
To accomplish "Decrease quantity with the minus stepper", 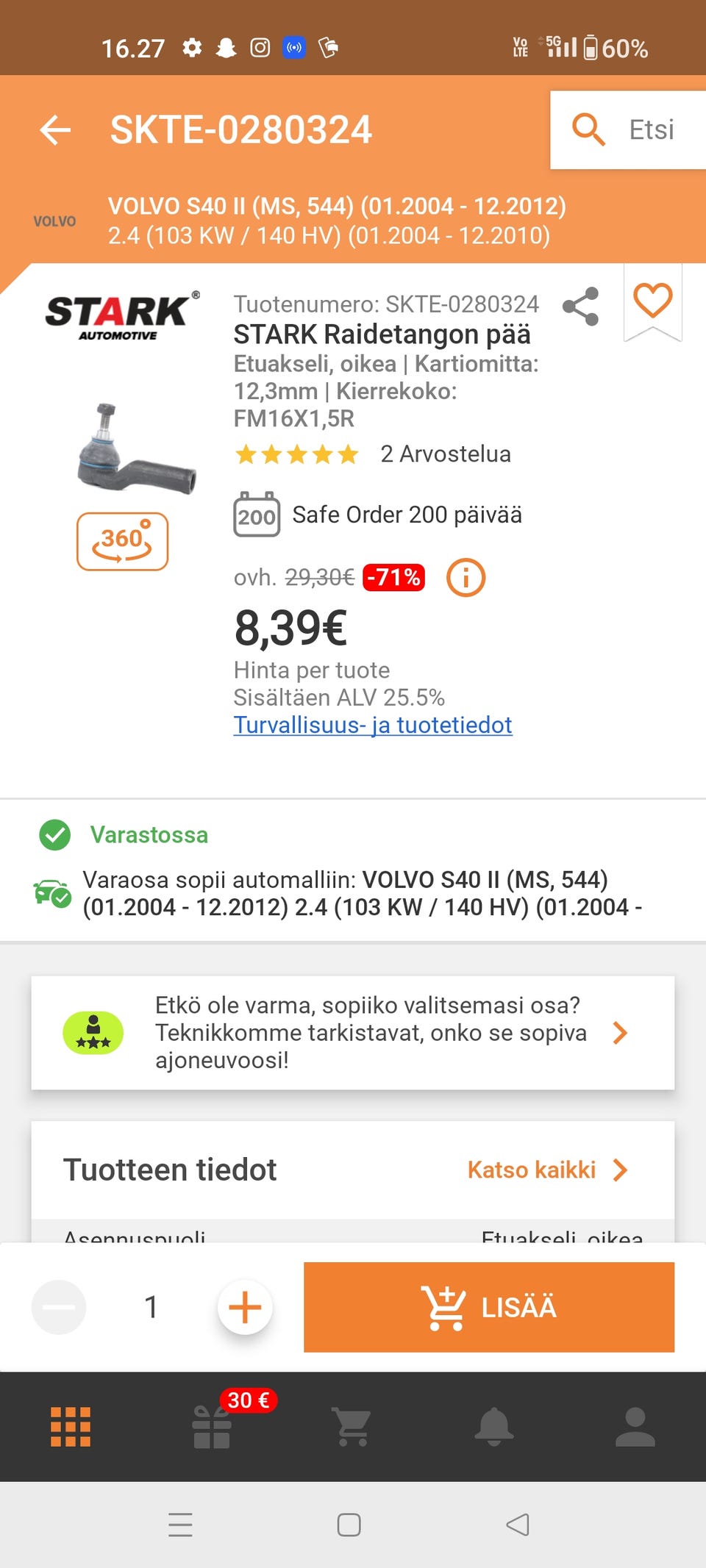I will [x=60, y=1308].
